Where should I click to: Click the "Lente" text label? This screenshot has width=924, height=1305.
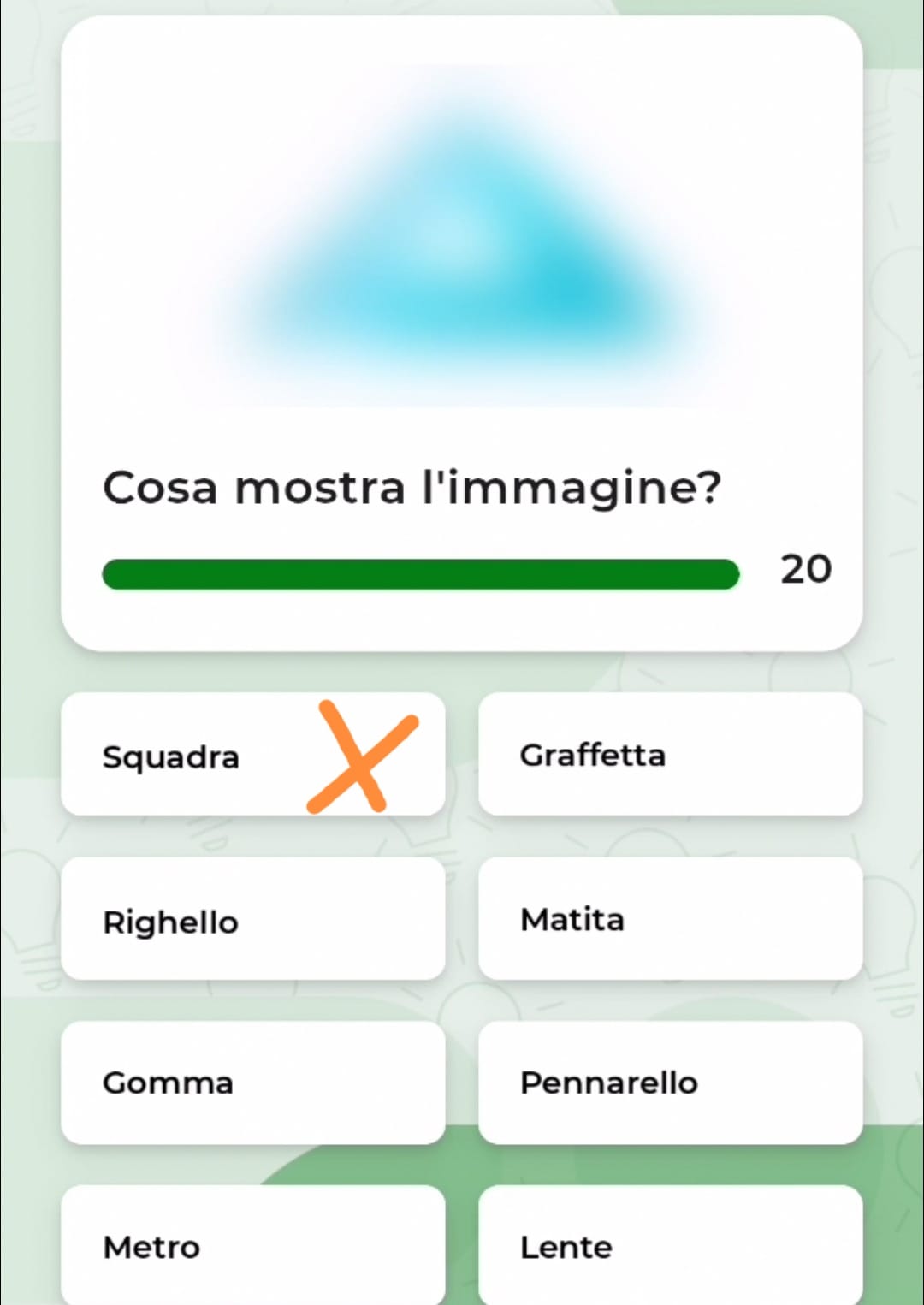coord(565,1246)
